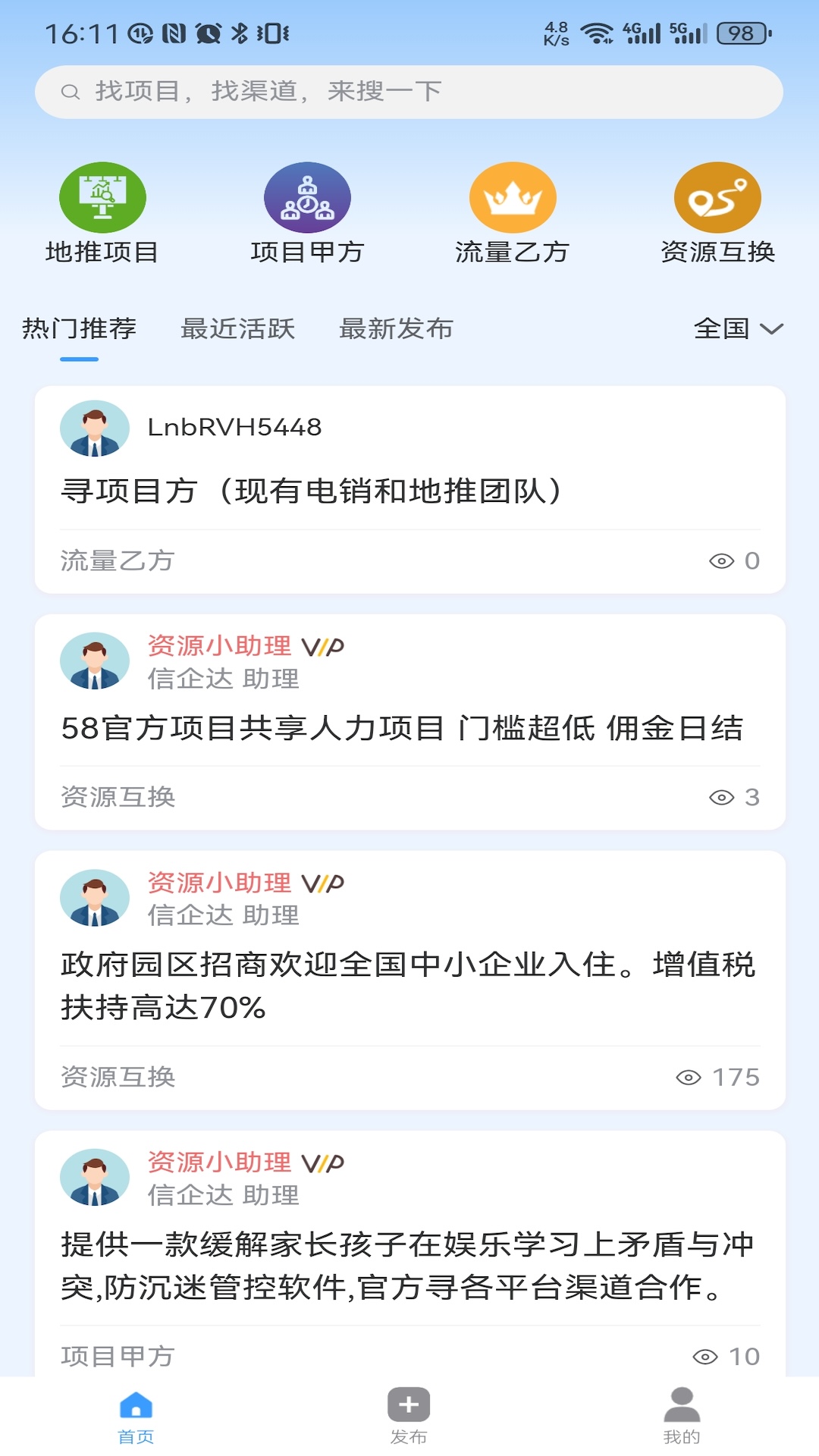Viewport: 819px width, 1456px height.
Task: Switch to the 最近活跃 tab
Action: tap(237, 329)
